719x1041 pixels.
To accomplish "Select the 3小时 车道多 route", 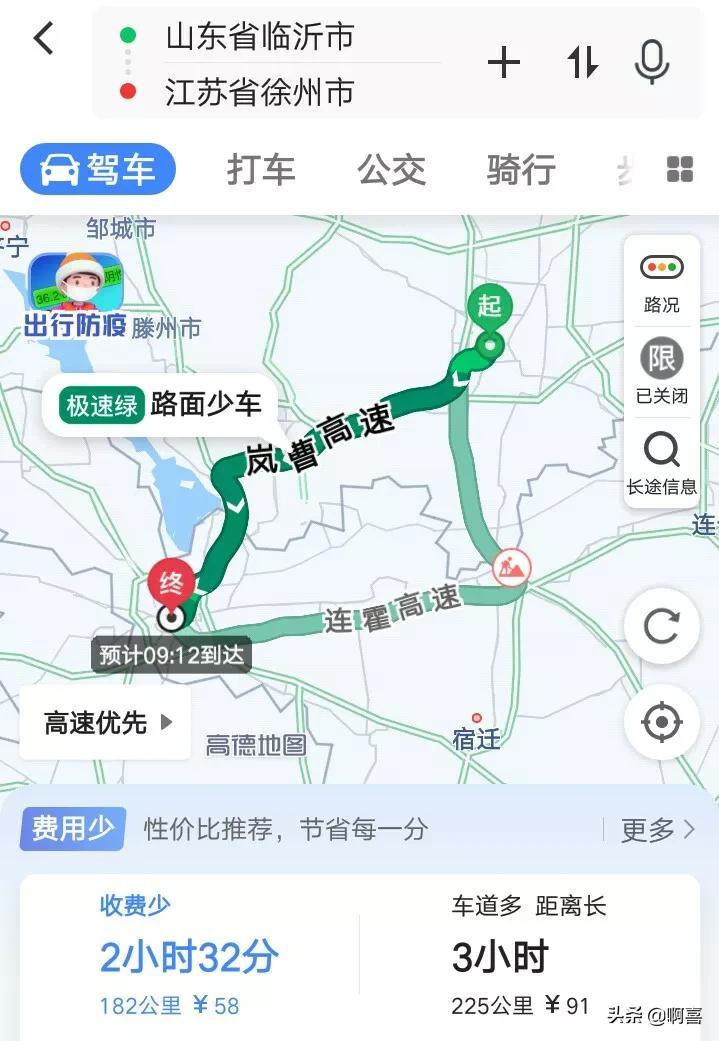I will tap(528, 957).
